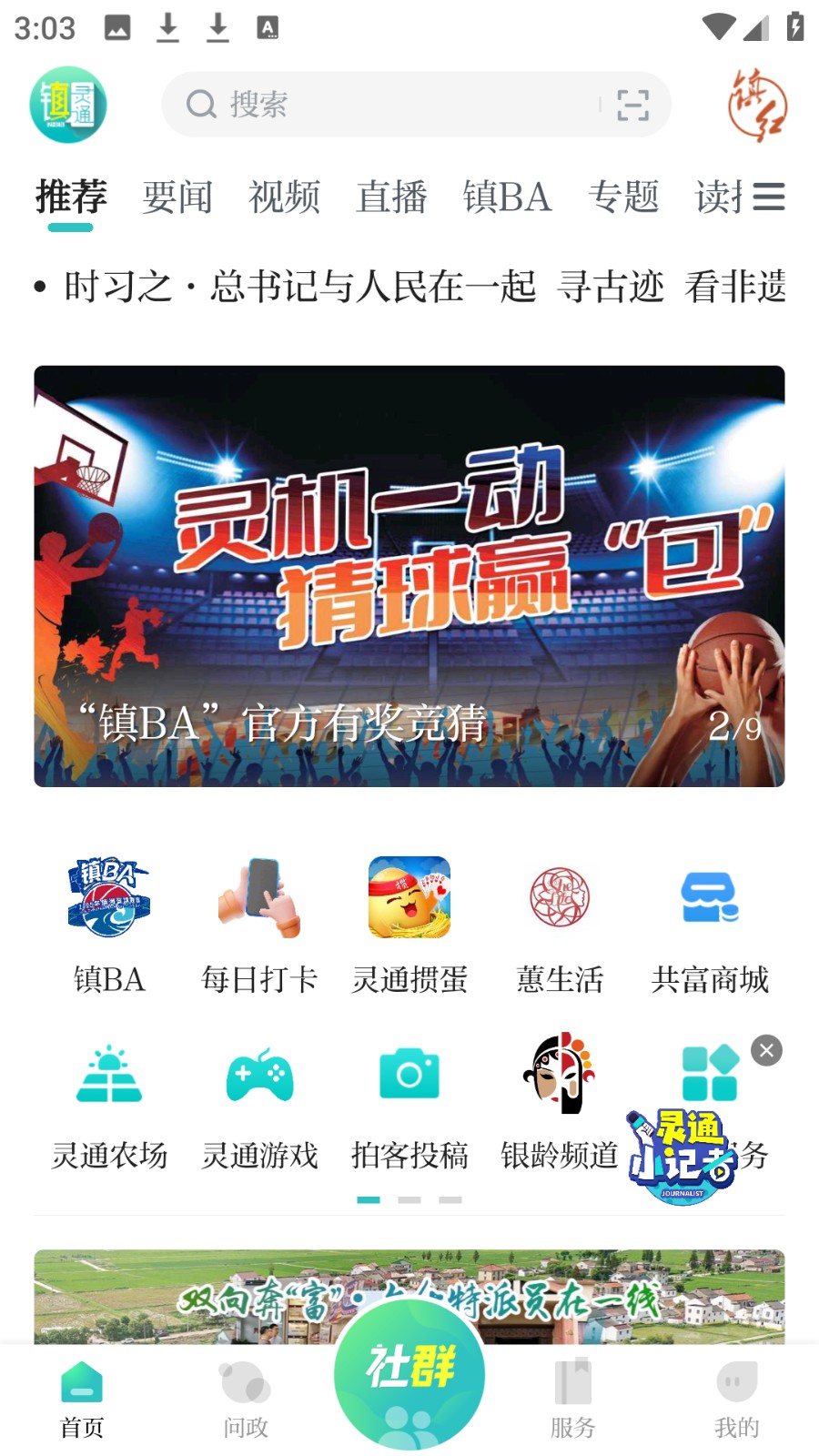The height and width of the screenshot is (1456, 819).
Task: Open the 镇BA 官方有奖竞猜 banner
Action: click(409, 576)
